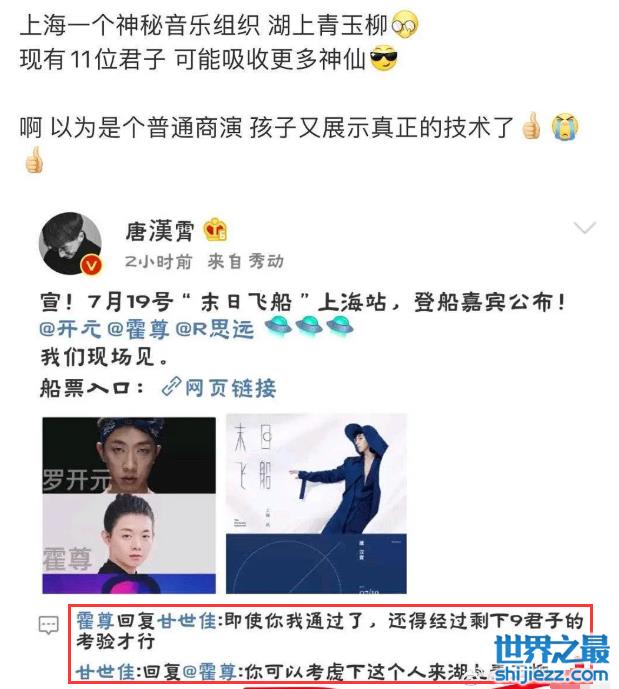Tap the username 唐漢霄 on the post

point(159,232)
